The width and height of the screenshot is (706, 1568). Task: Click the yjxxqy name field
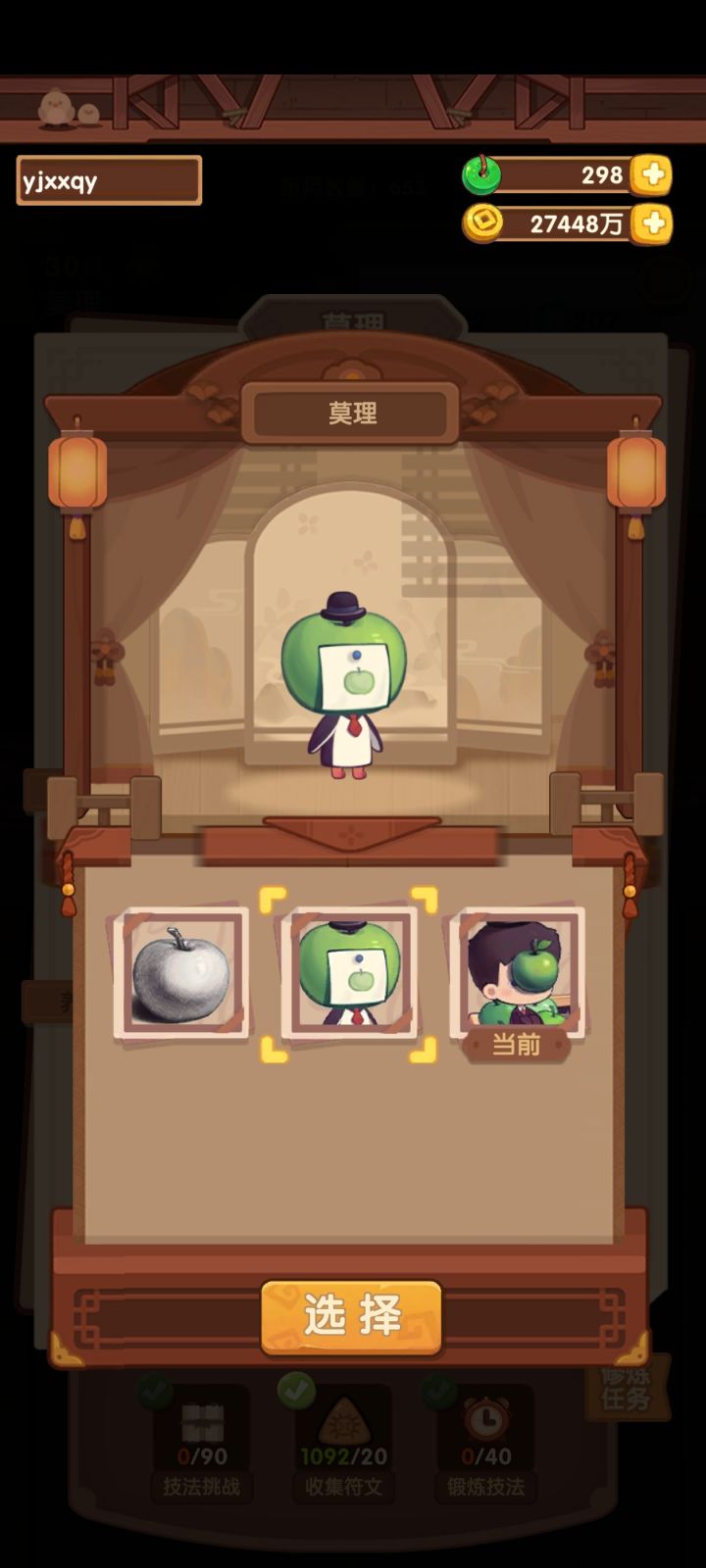(108, 179)
